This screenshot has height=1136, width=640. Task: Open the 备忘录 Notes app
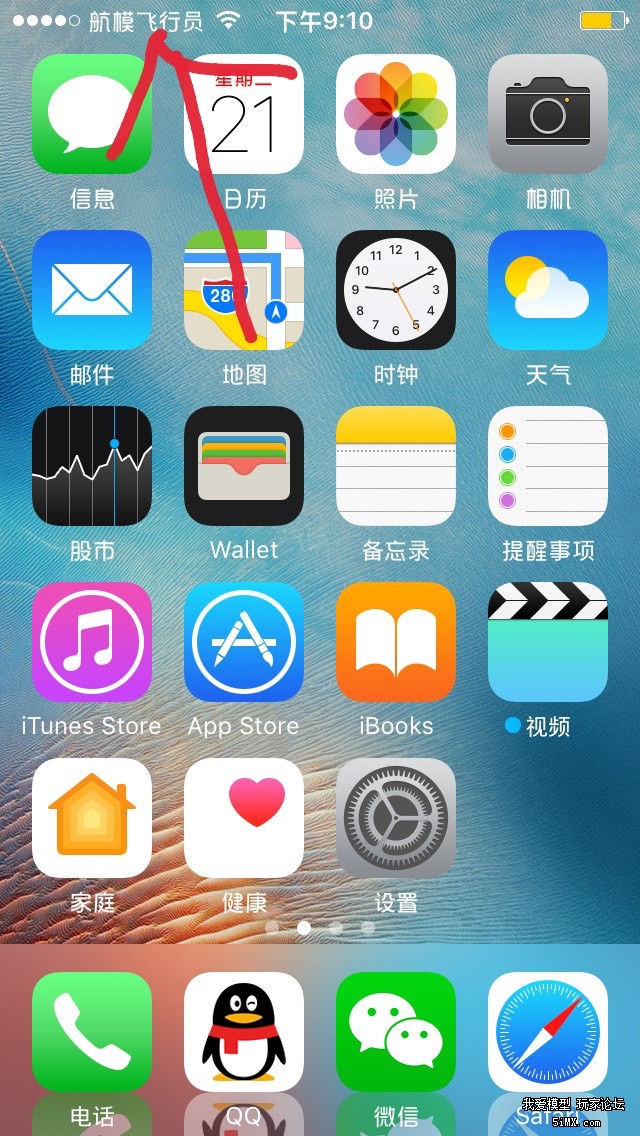(x=396, y=466)
